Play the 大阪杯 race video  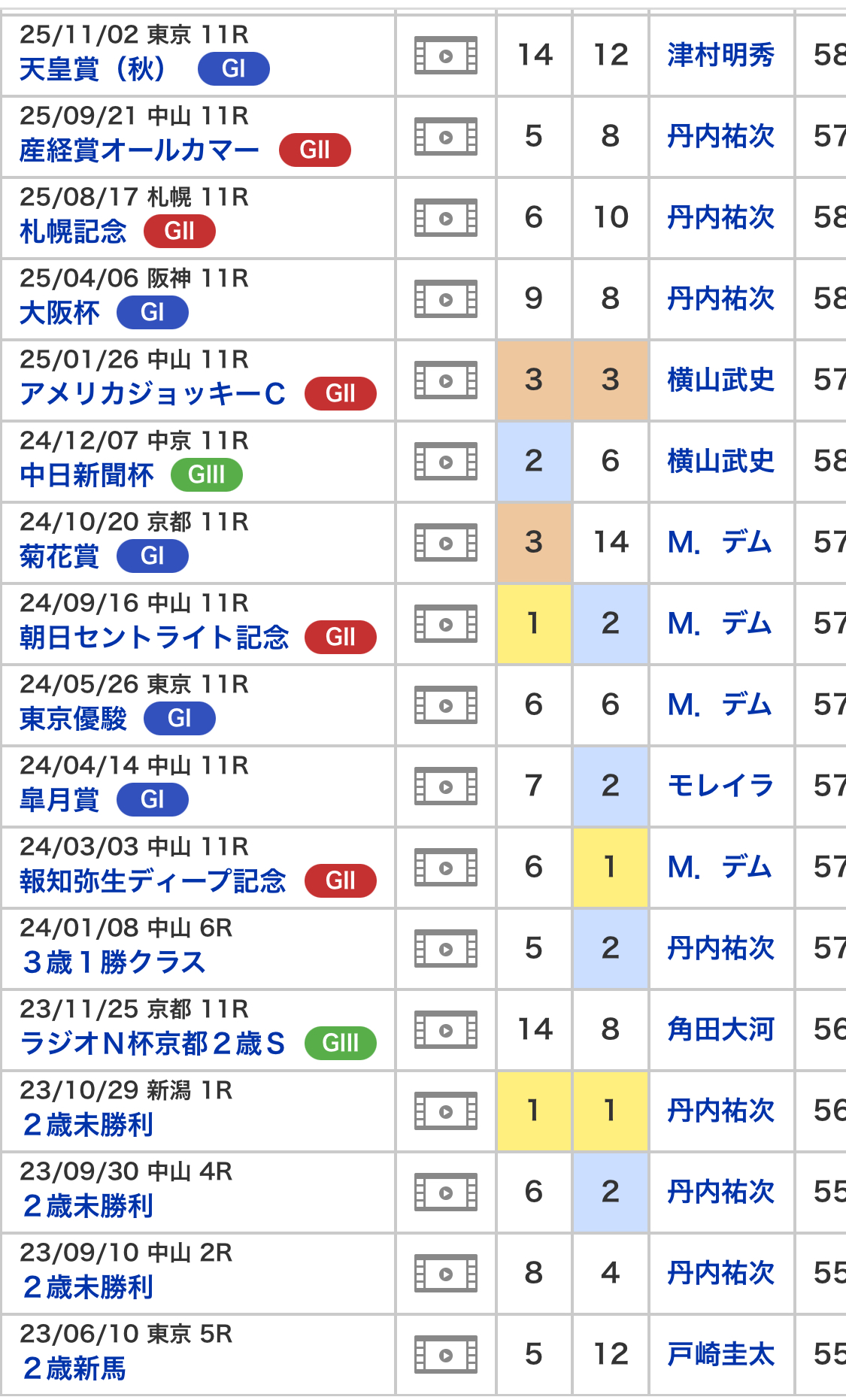pos(446,299)
